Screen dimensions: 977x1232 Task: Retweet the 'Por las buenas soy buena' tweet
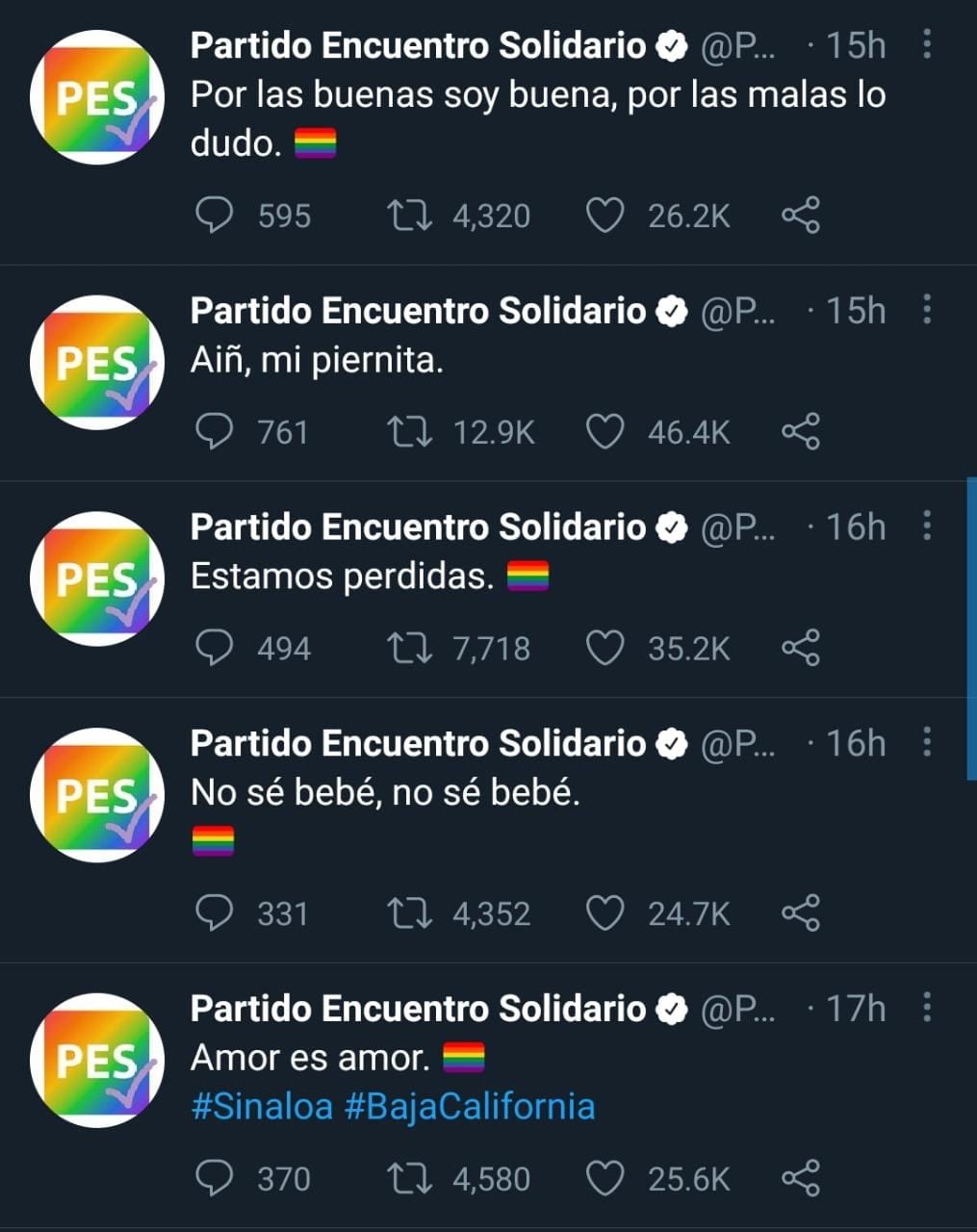409,215
